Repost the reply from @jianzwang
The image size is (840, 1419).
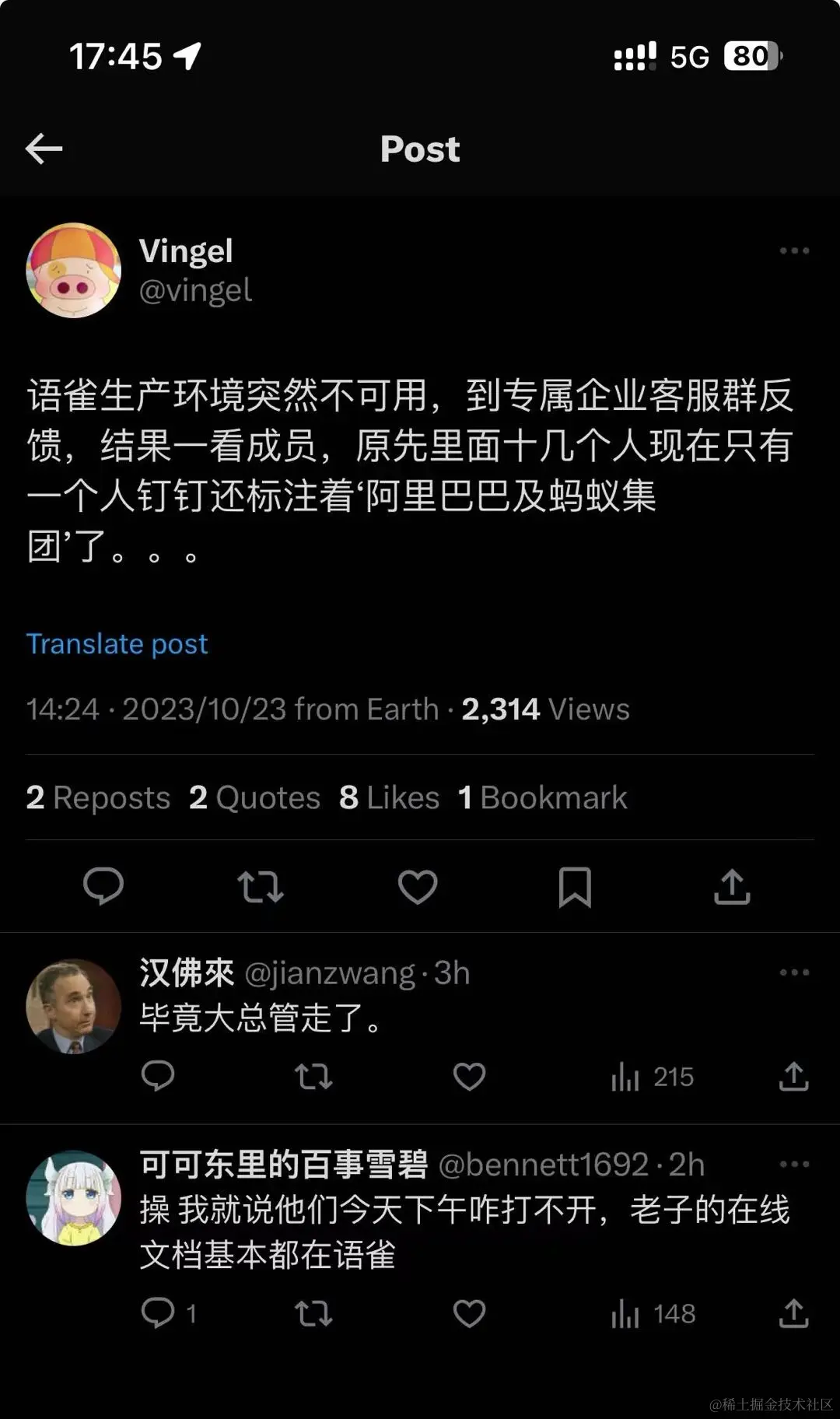[x=313, y=1077]
